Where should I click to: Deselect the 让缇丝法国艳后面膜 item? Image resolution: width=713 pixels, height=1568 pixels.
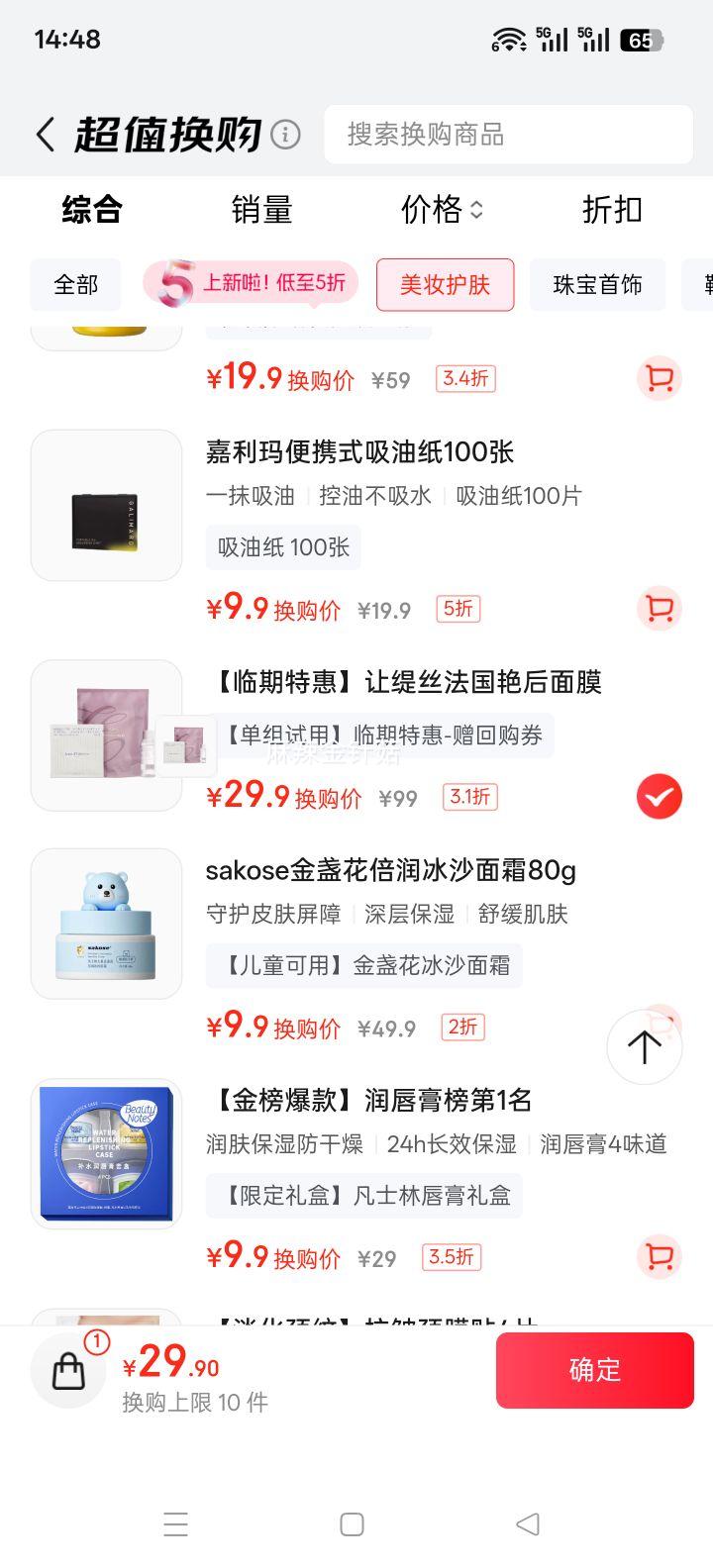click(659, 797)
